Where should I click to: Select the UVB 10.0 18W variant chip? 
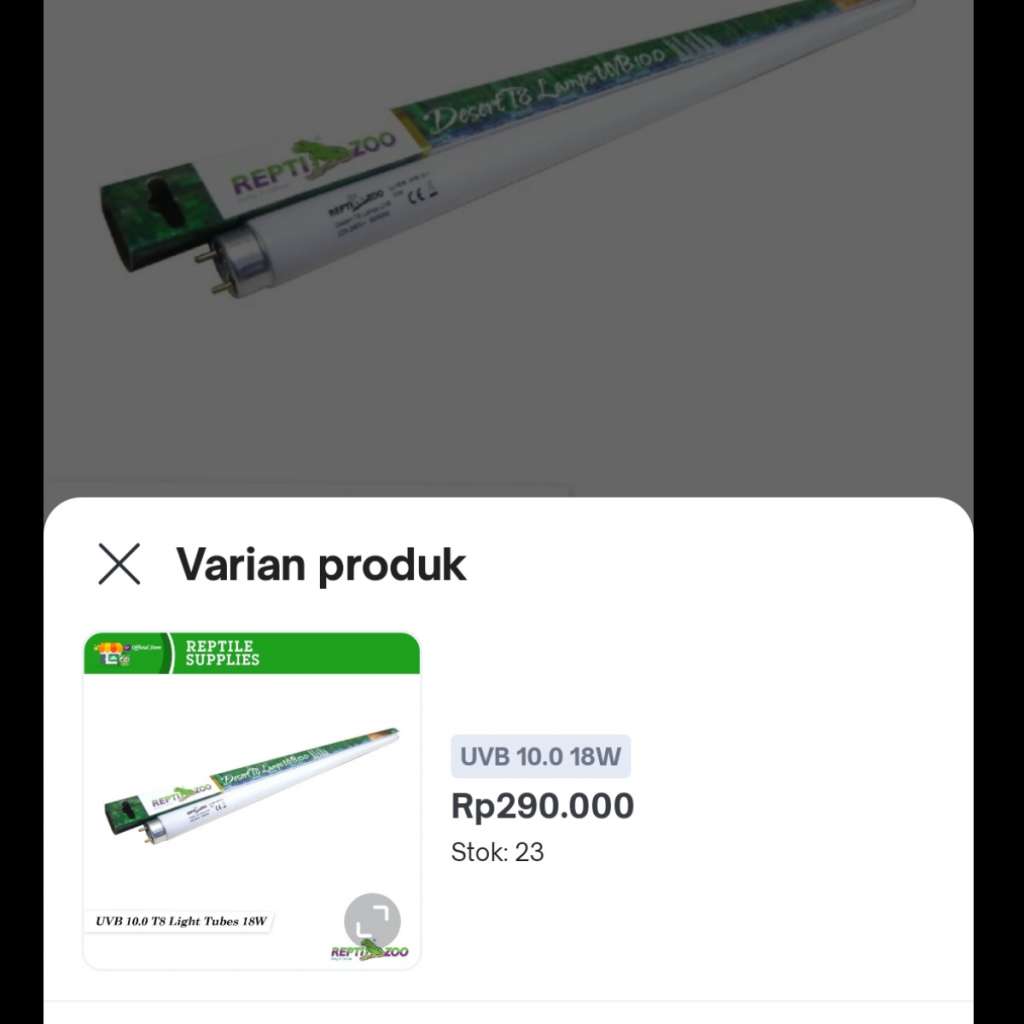coord(540,756)
